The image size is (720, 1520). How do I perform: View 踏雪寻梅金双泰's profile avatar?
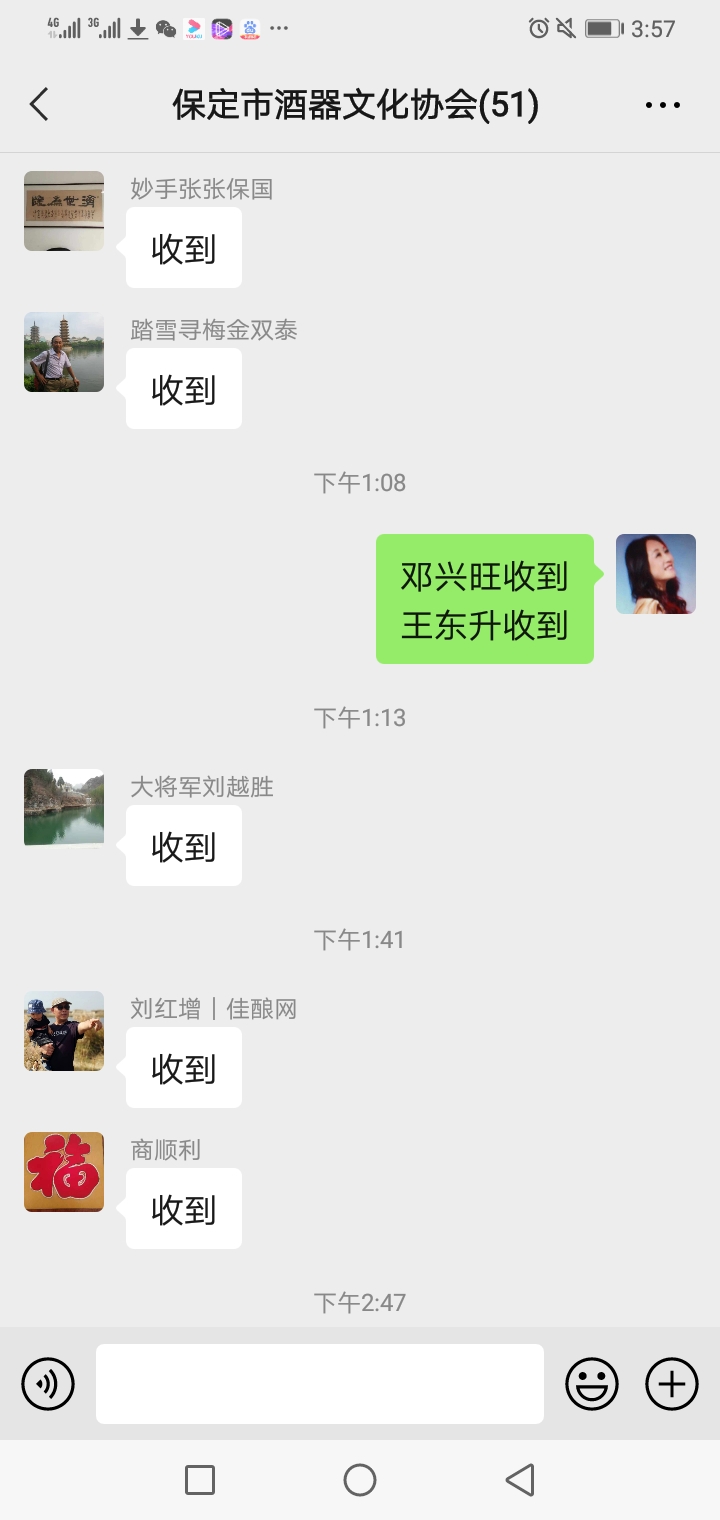pyautogui.click(x=64, y=352)
